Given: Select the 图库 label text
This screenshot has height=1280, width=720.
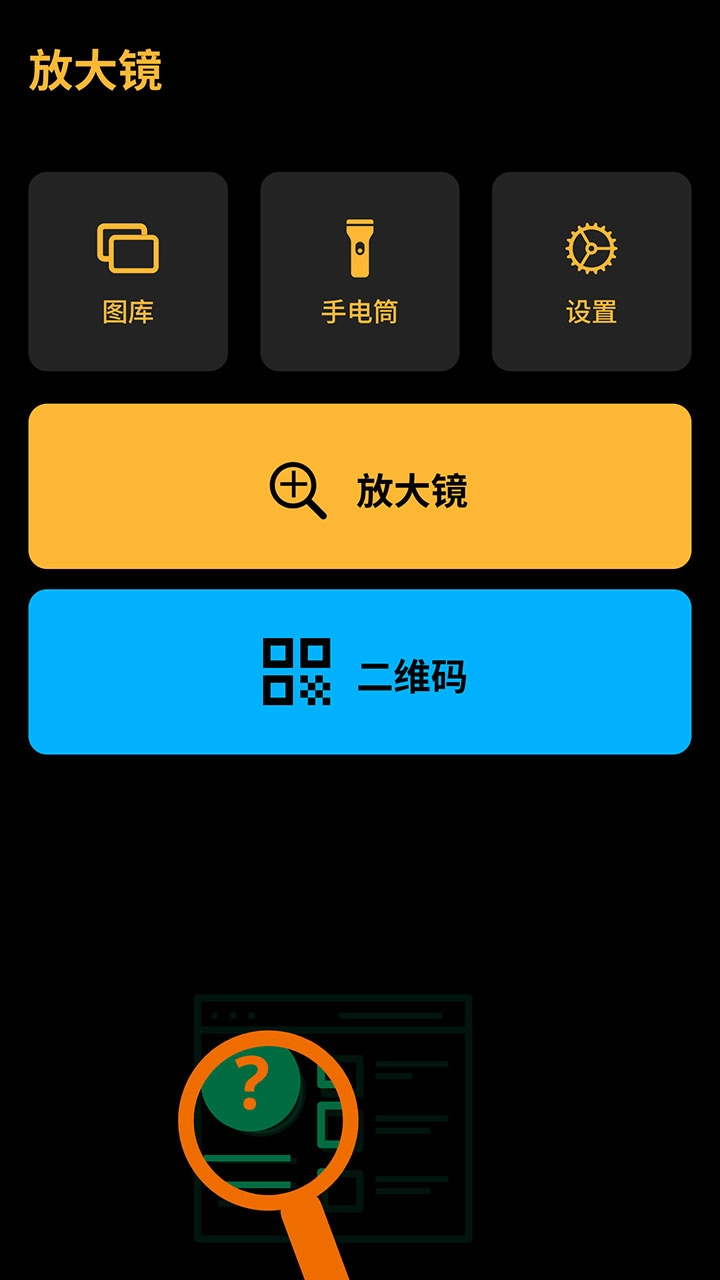Looking at the screenshot, I should [x=127, y=313].
